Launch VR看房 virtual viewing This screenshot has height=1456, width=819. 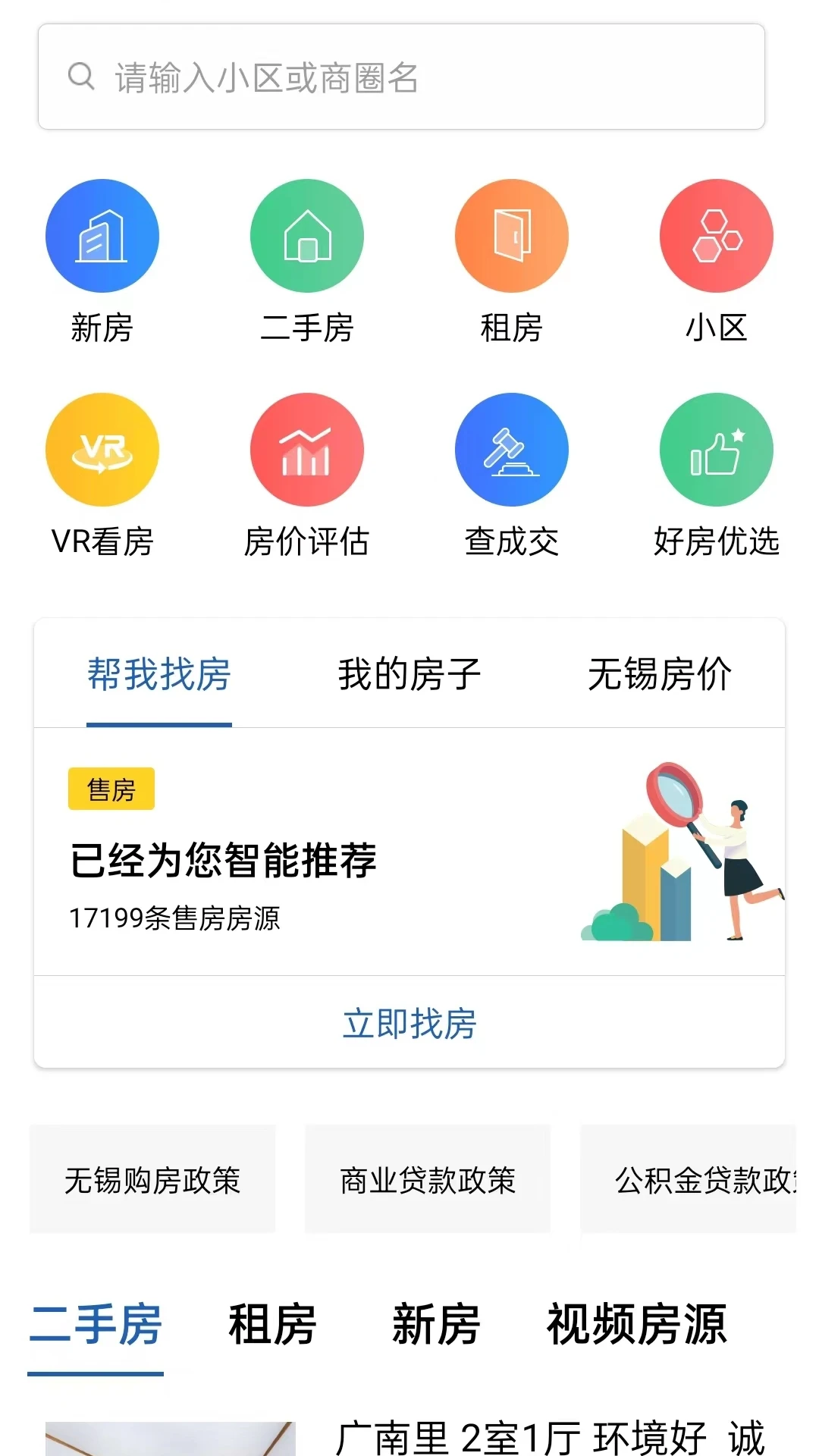(x=103, y=450)
